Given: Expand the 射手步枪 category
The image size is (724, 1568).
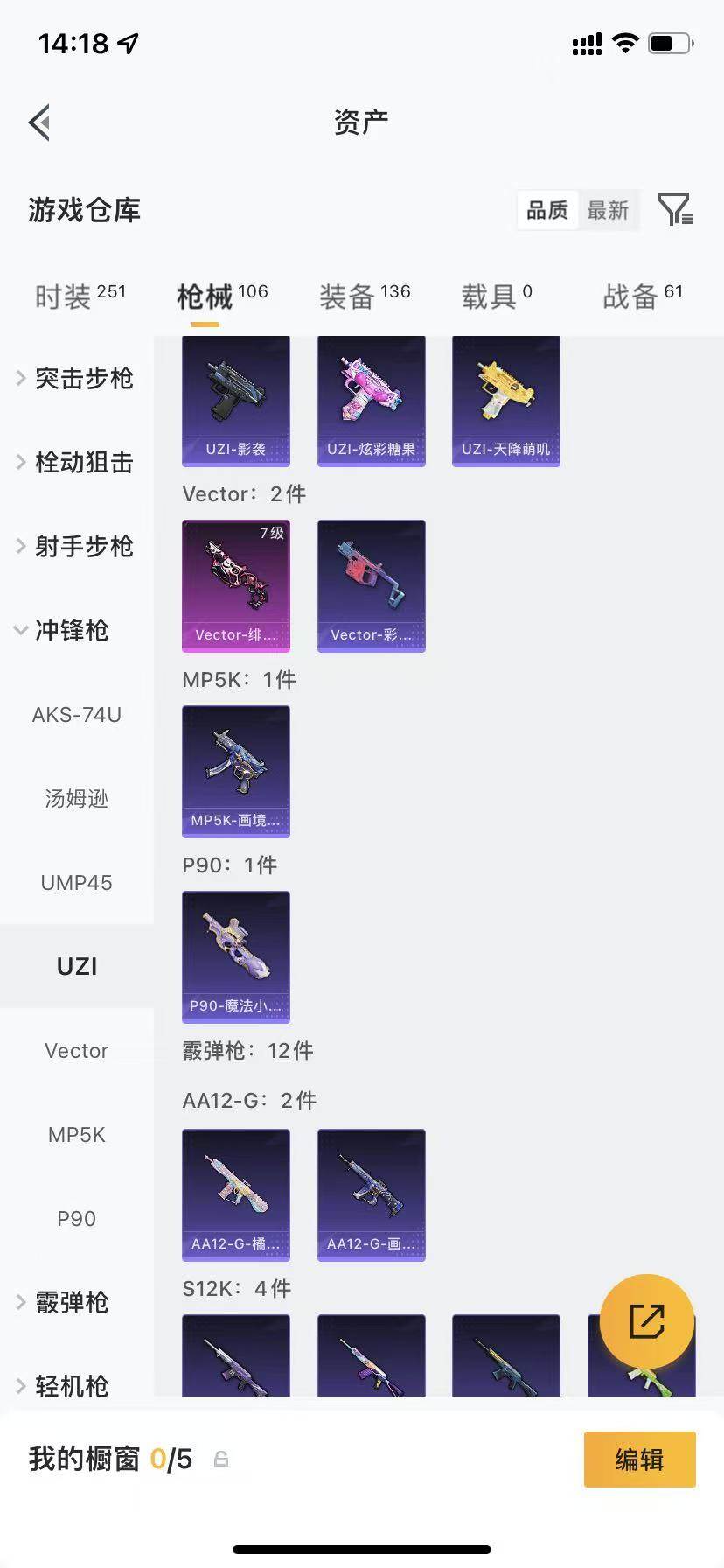Looking at the screenshot, I should pyautogui.click(x=77, y=546).
